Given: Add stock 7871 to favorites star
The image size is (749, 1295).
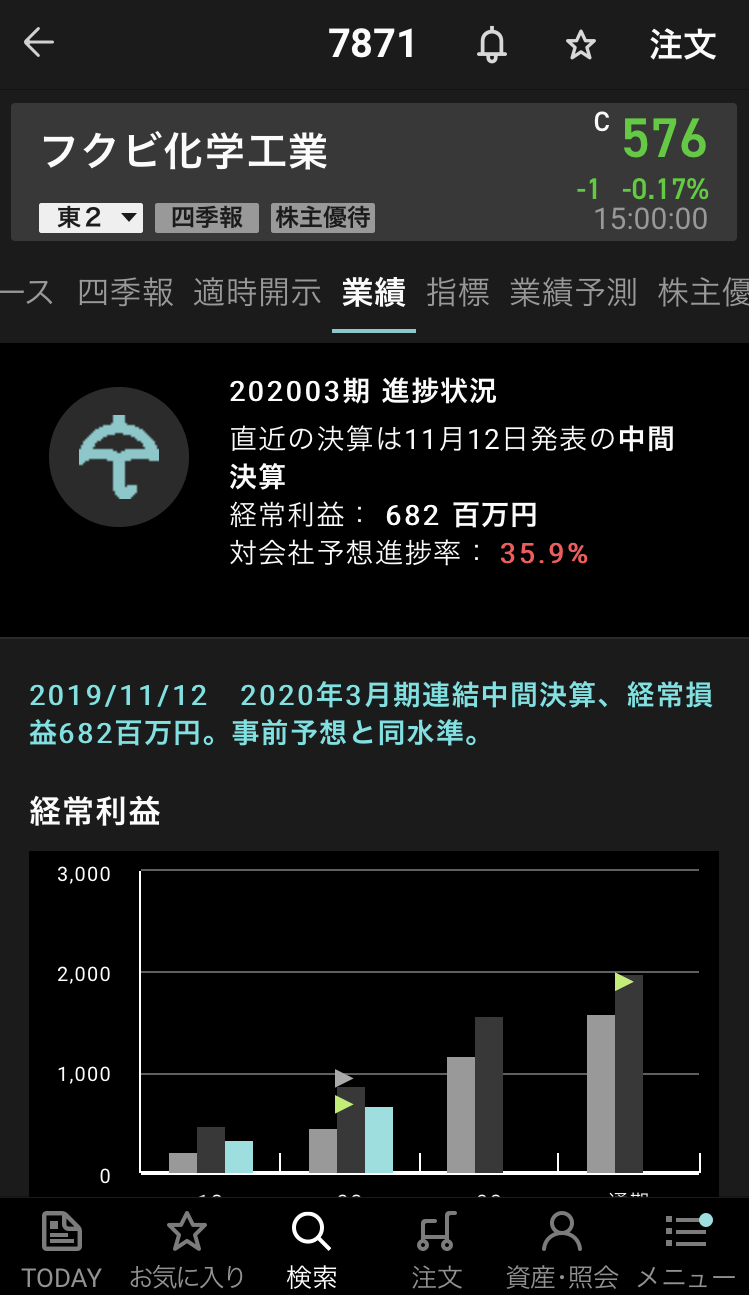Looking at the screenshot, I should [x=580, y=45].
